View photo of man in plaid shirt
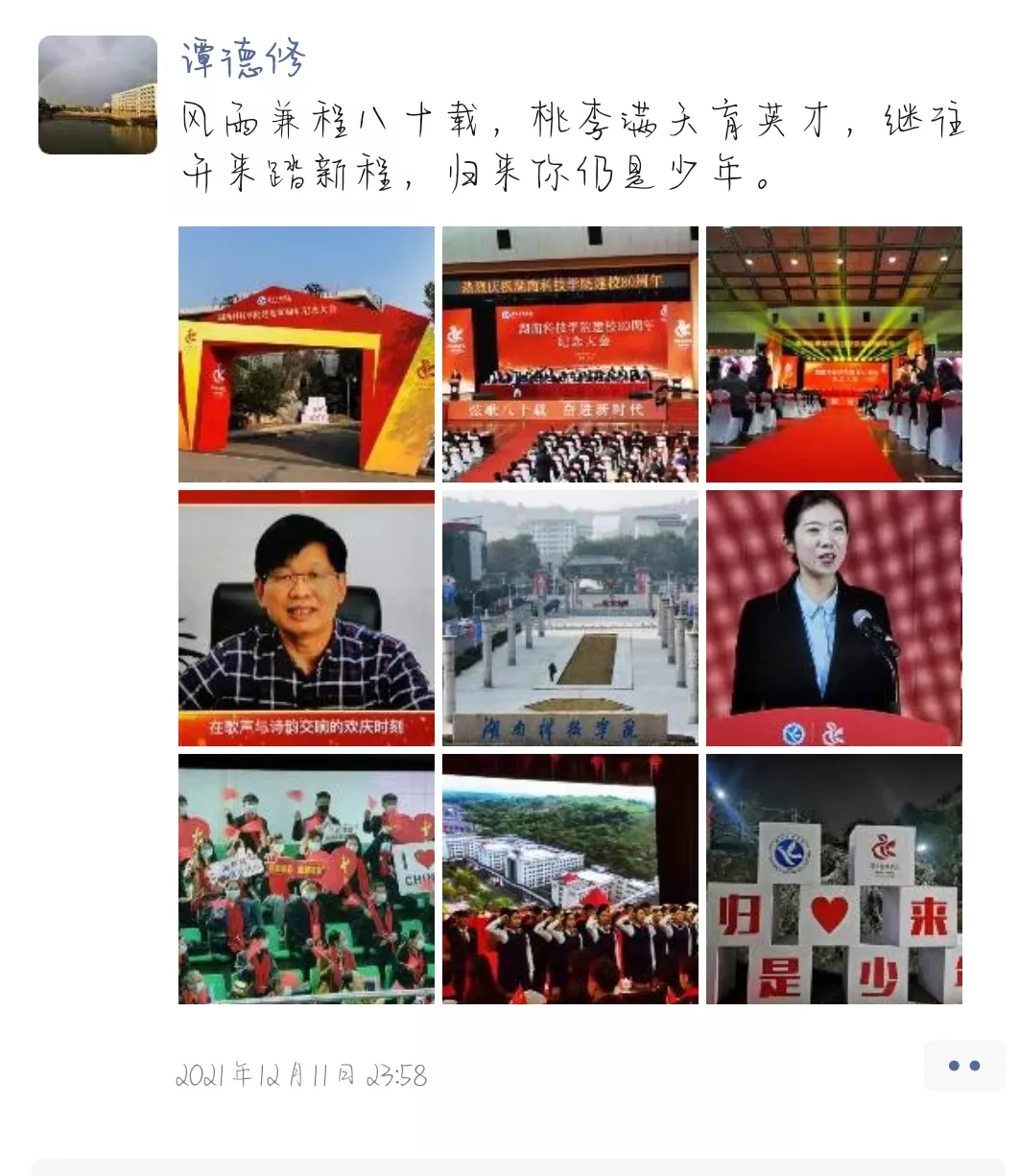 (x=306, y=618)
